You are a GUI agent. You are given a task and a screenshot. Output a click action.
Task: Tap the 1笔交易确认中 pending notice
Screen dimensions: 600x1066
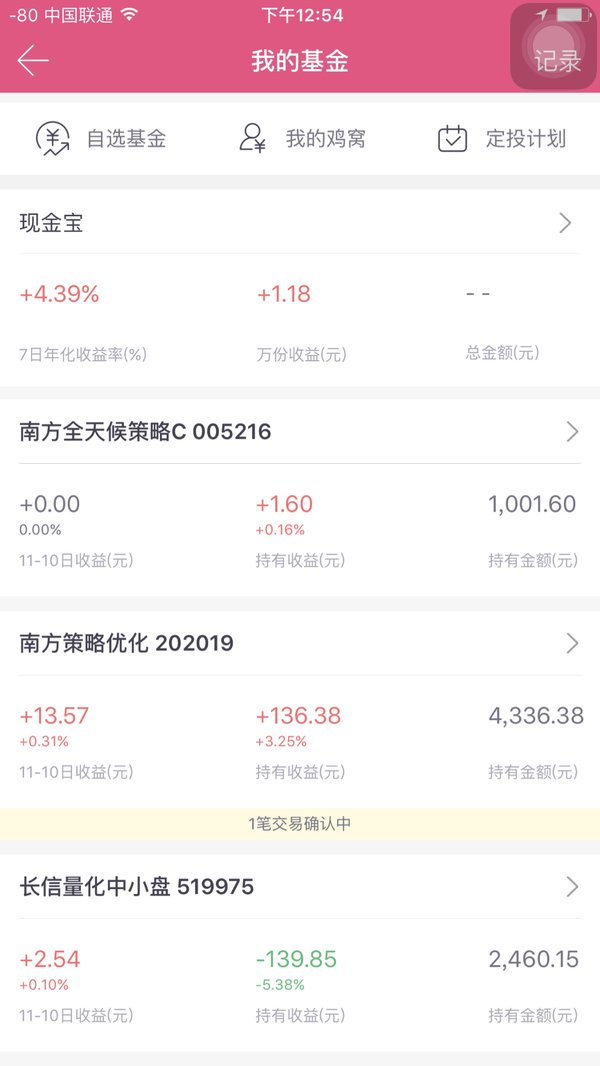(x=300, y=824)
